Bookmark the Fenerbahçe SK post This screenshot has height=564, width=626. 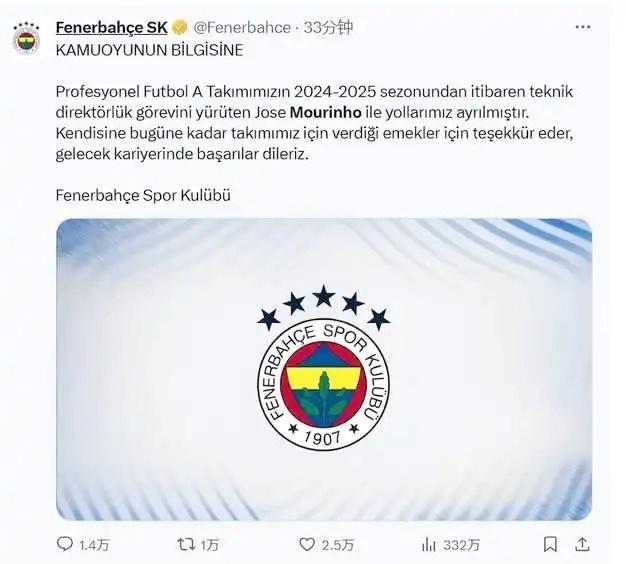pyautogui.click(x=550, y=545)
